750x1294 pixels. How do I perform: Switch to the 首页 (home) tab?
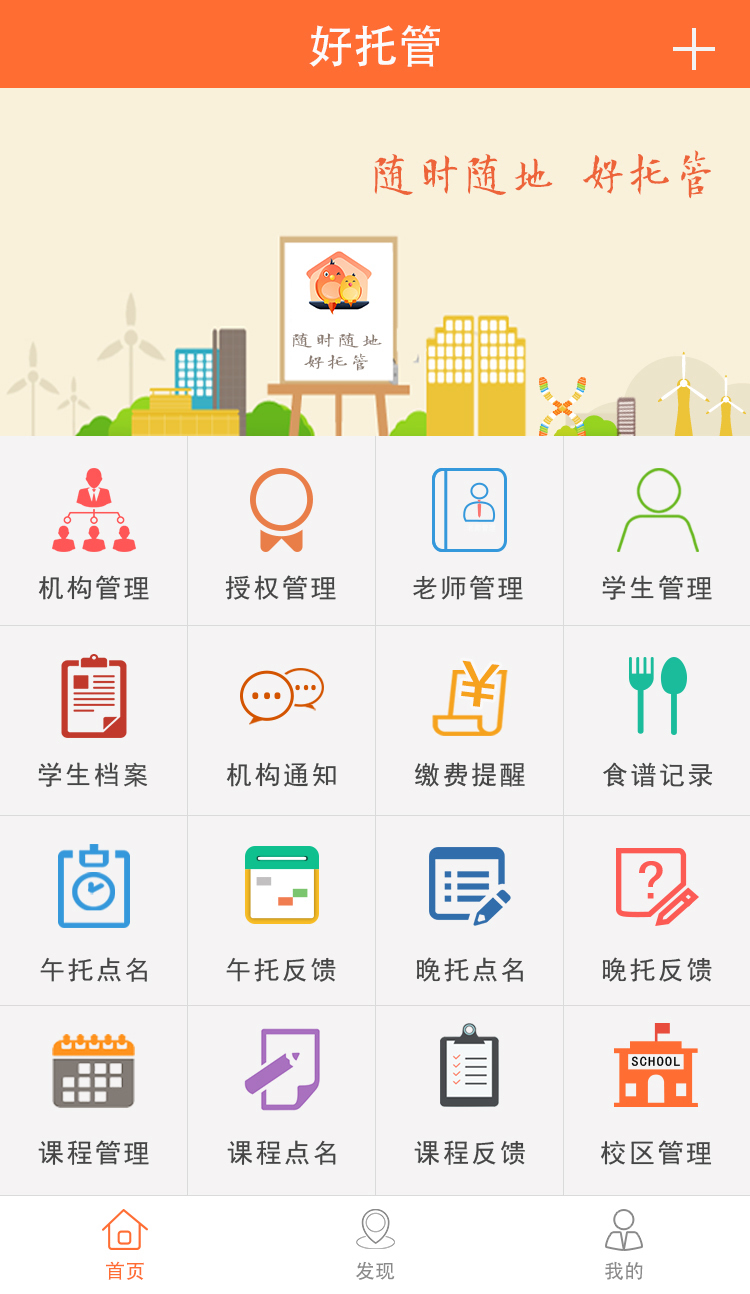125,1245
